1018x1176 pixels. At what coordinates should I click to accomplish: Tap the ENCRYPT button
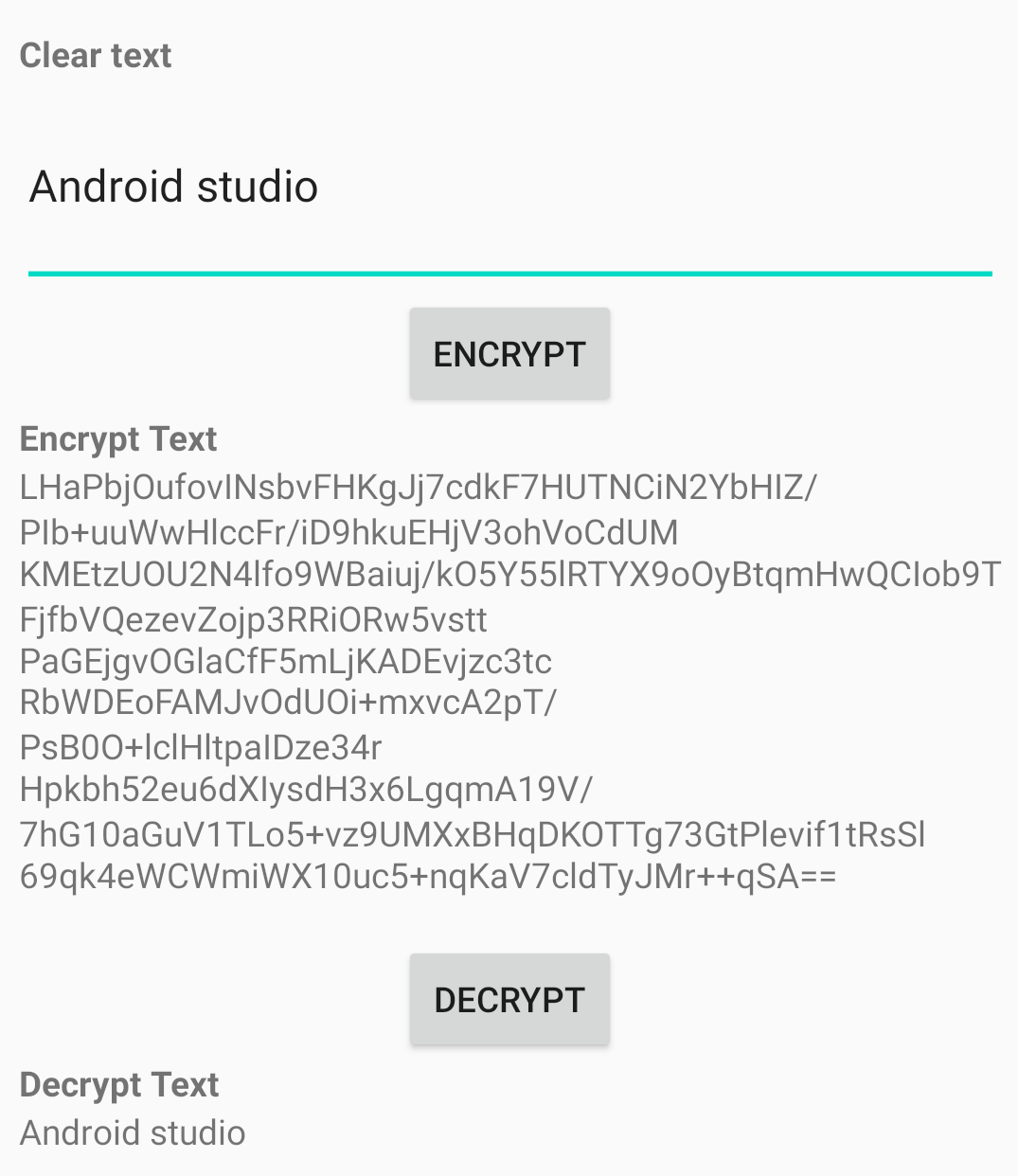(509, 353)
